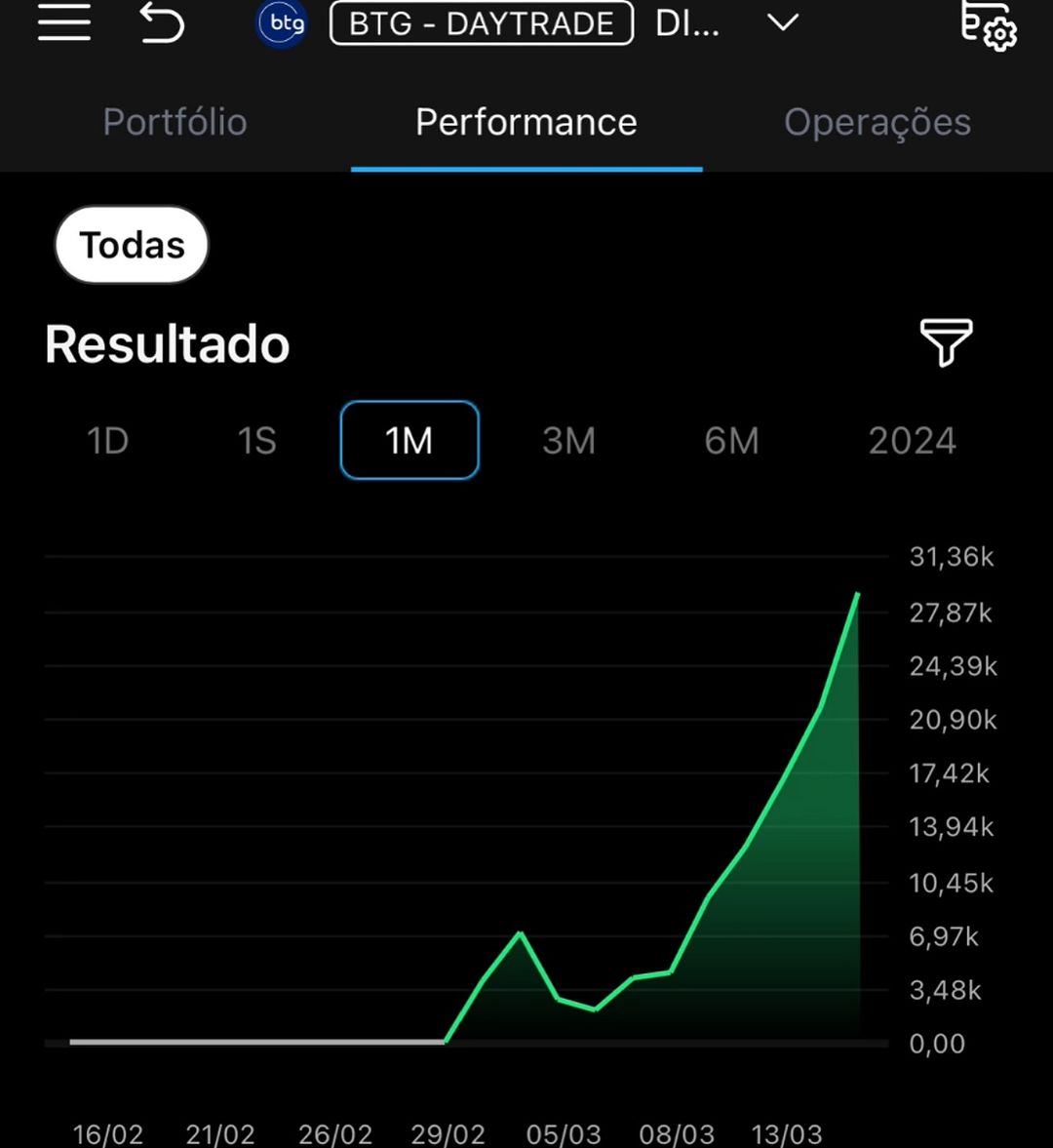
Task: Open the Resultado filter funnel icon
Action: click(x=946, y=342)
